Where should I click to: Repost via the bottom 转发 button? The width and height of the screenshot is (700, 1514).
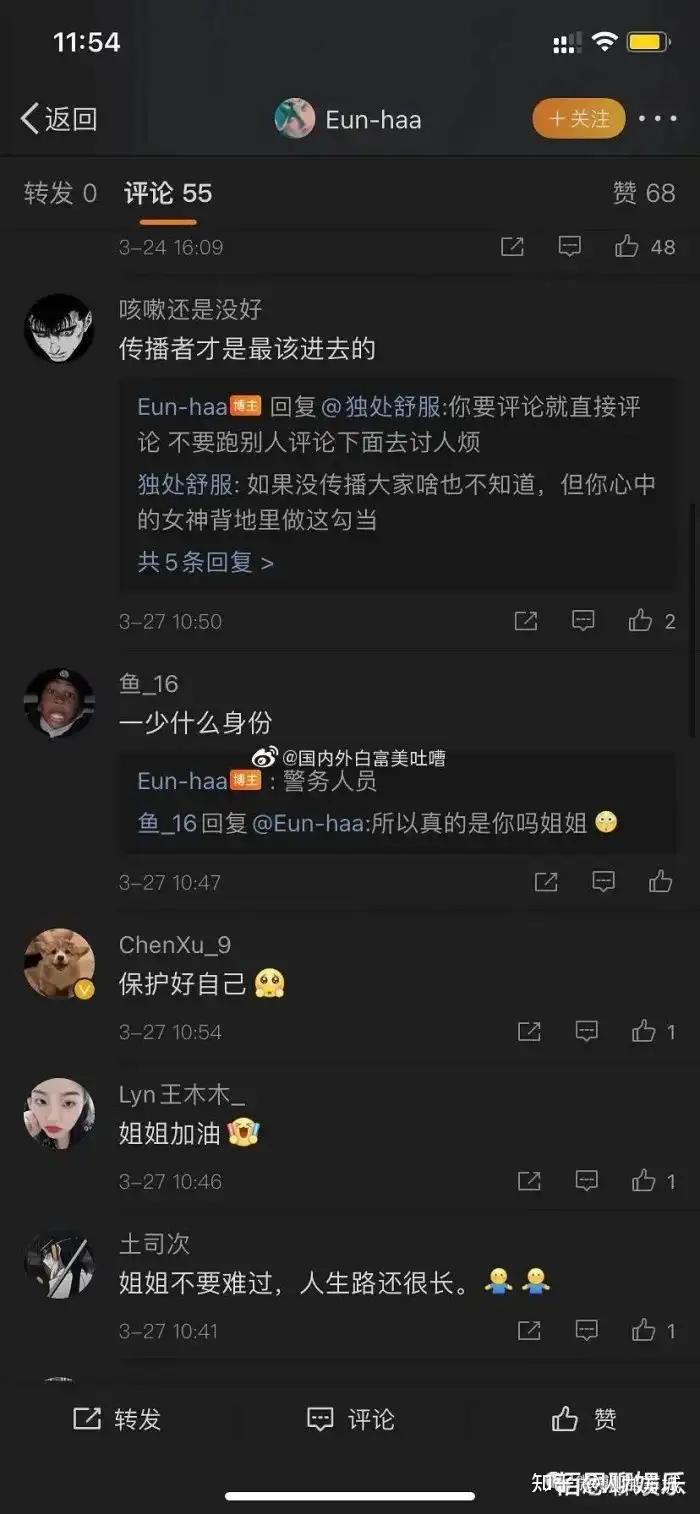click(x=117, y=1419)
